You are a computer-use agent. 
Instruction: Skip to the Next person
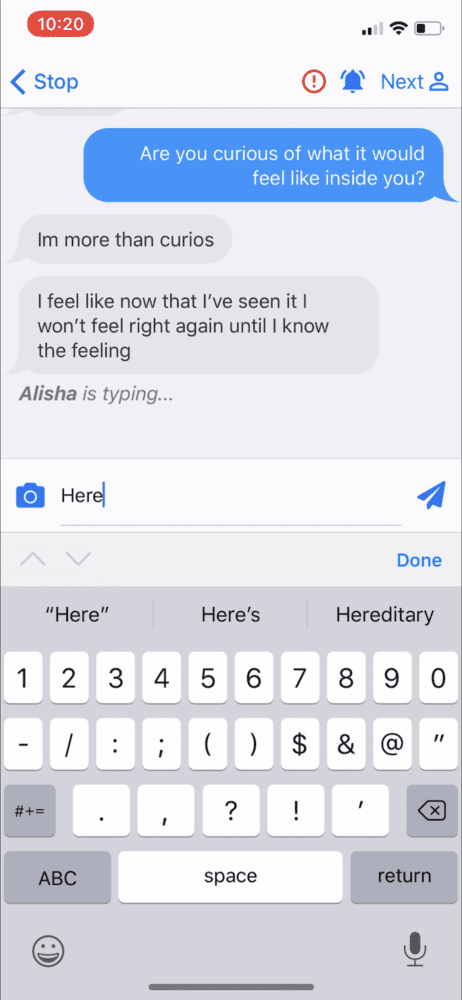click(x=415, y=82)
